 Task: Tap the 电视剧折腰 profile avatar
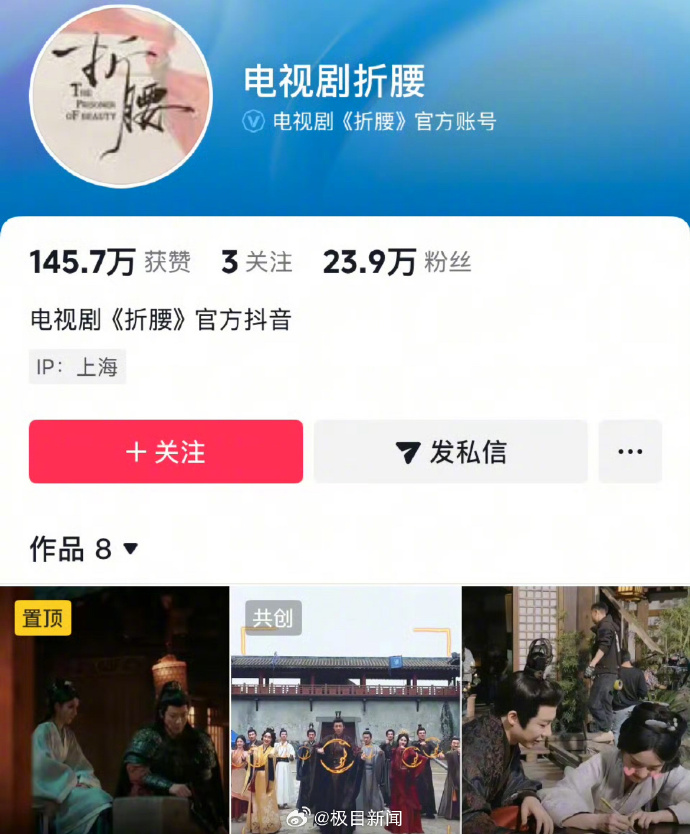[121, 95]
